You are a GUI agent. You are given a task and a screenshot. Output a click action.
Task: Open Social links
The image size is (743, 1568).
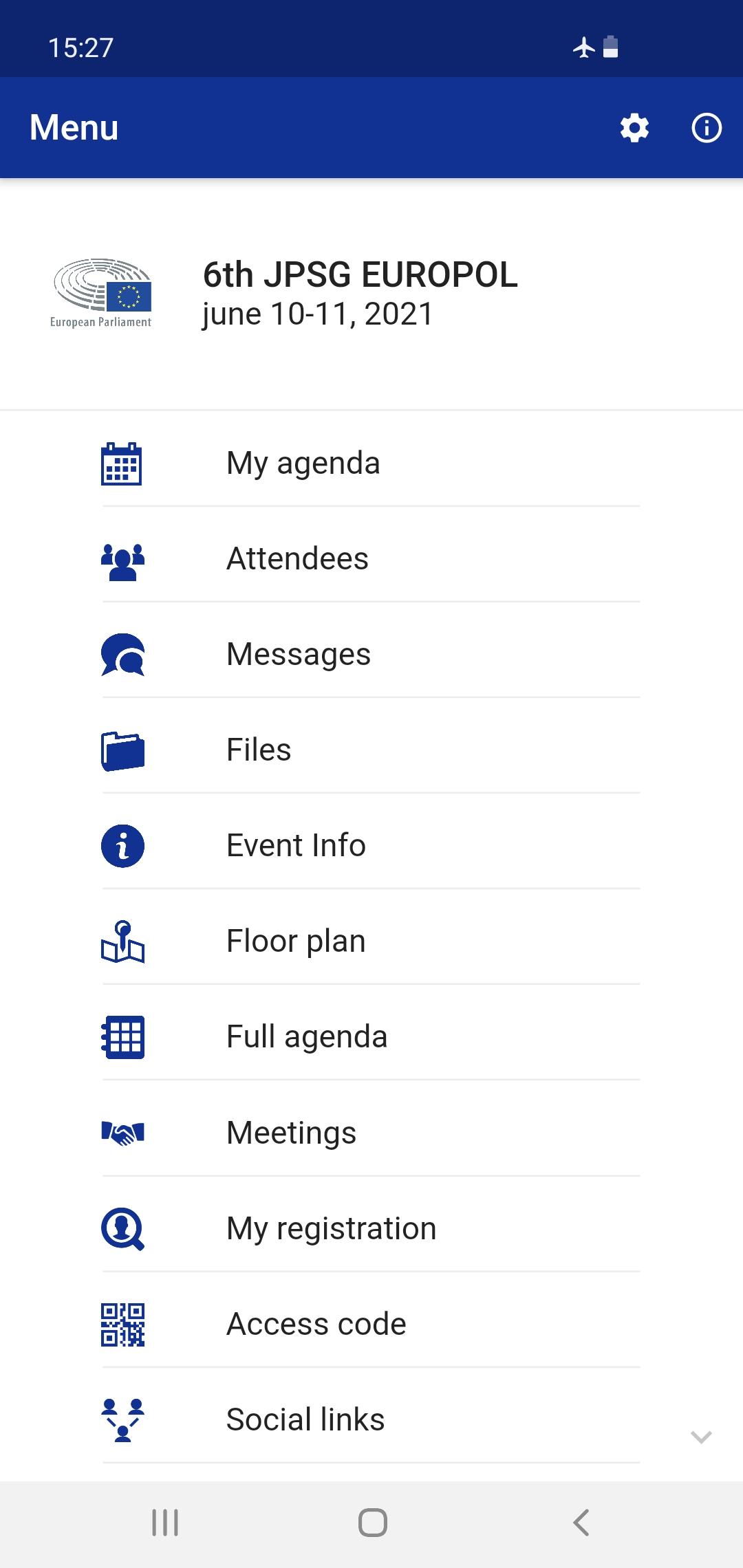click(x=371, y=1420)
